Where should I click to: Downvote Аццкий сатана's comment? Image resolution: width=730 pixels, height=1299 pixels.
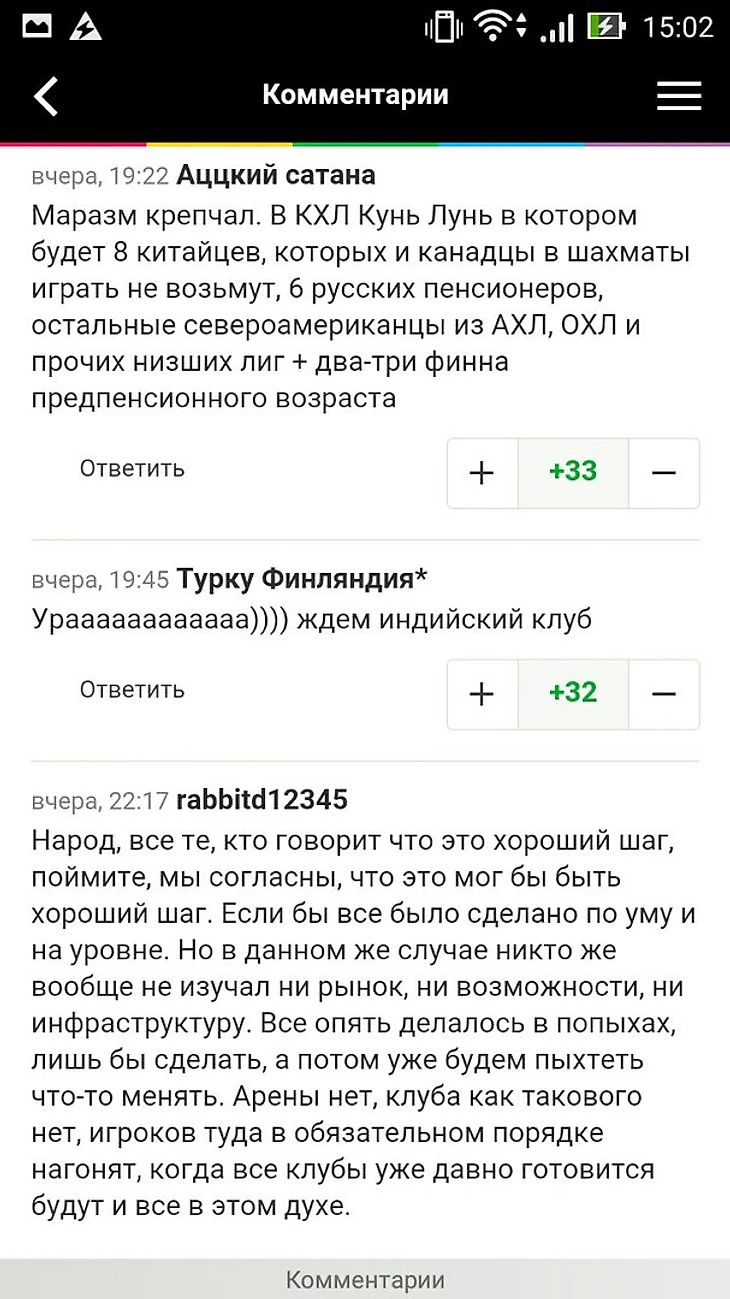tap(664, 473)
